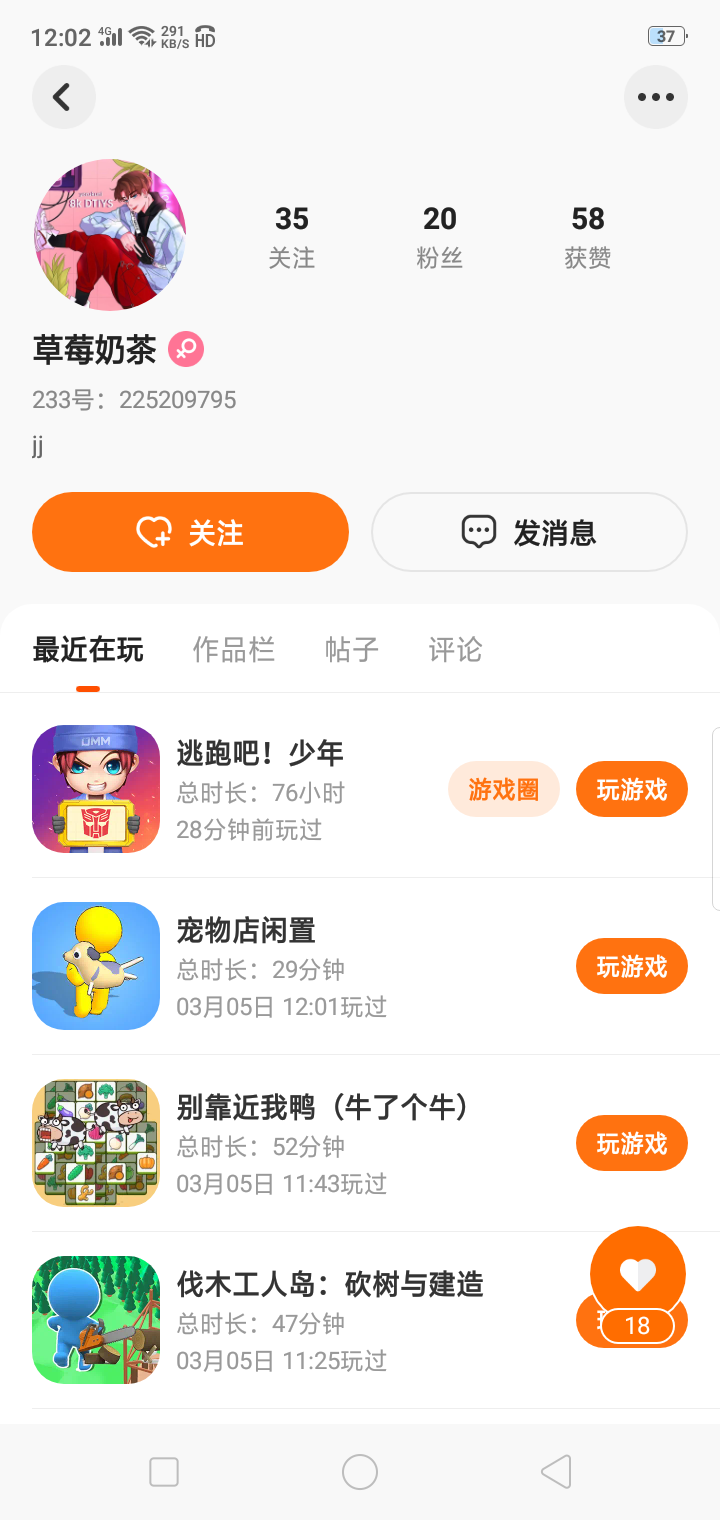Go back using the top arrow

pyautogui.click(x=63, y=97)
